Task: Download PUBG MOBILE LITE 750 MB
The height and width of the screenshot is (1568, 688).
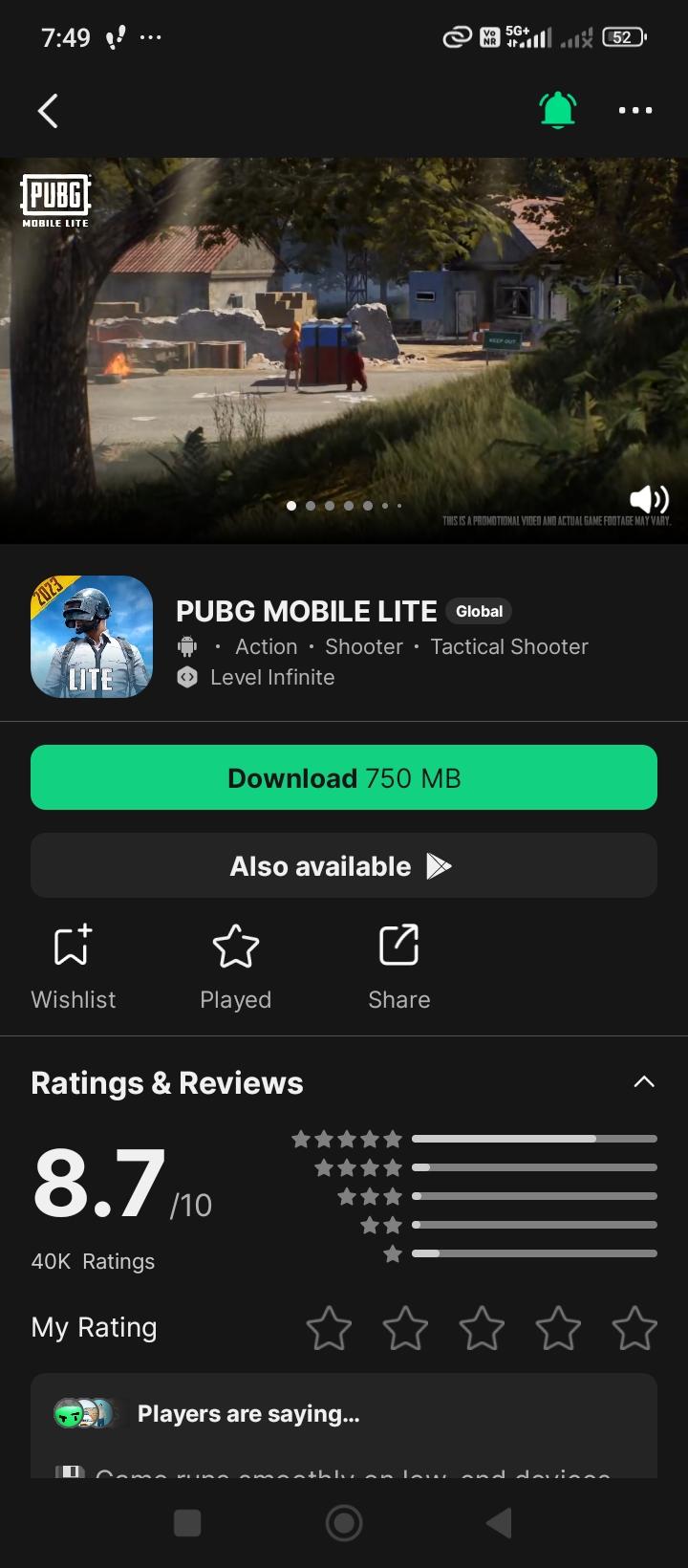Action: tap(344, 777)
